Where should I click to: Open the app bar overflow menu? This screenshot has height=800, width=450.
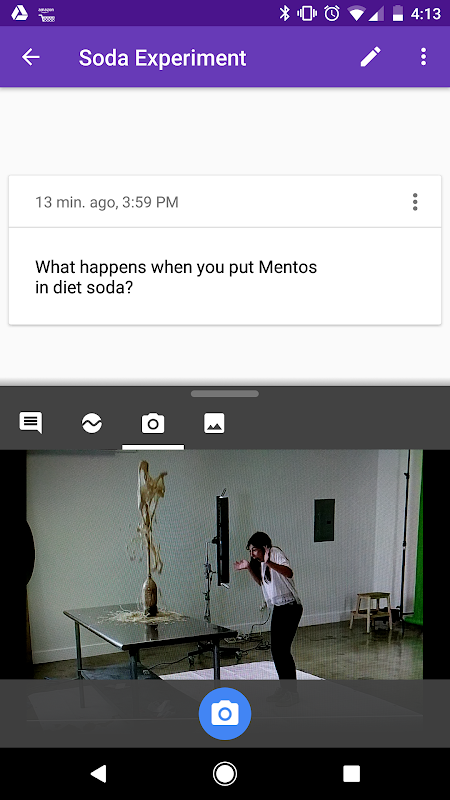pos(423,57)
